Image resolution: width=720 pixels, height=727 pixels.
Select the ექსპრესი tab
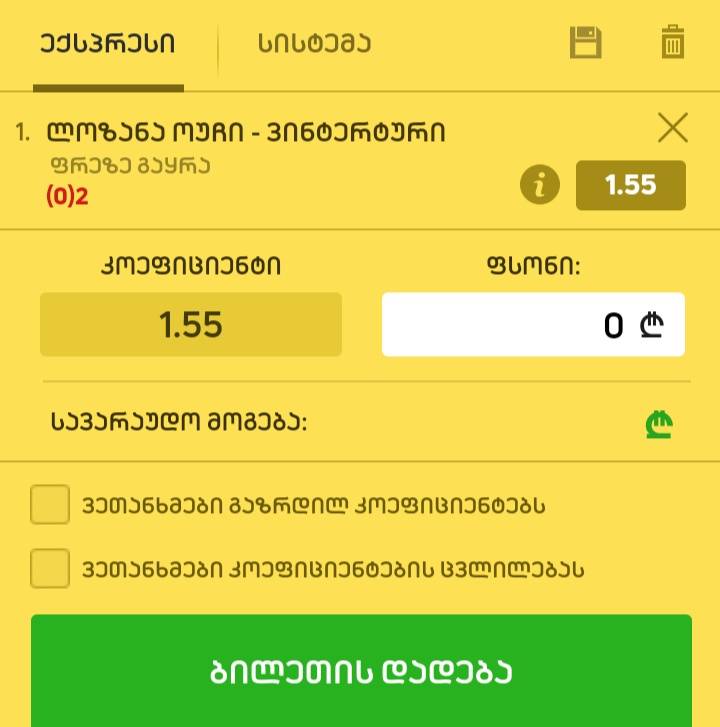click(109, 43)
